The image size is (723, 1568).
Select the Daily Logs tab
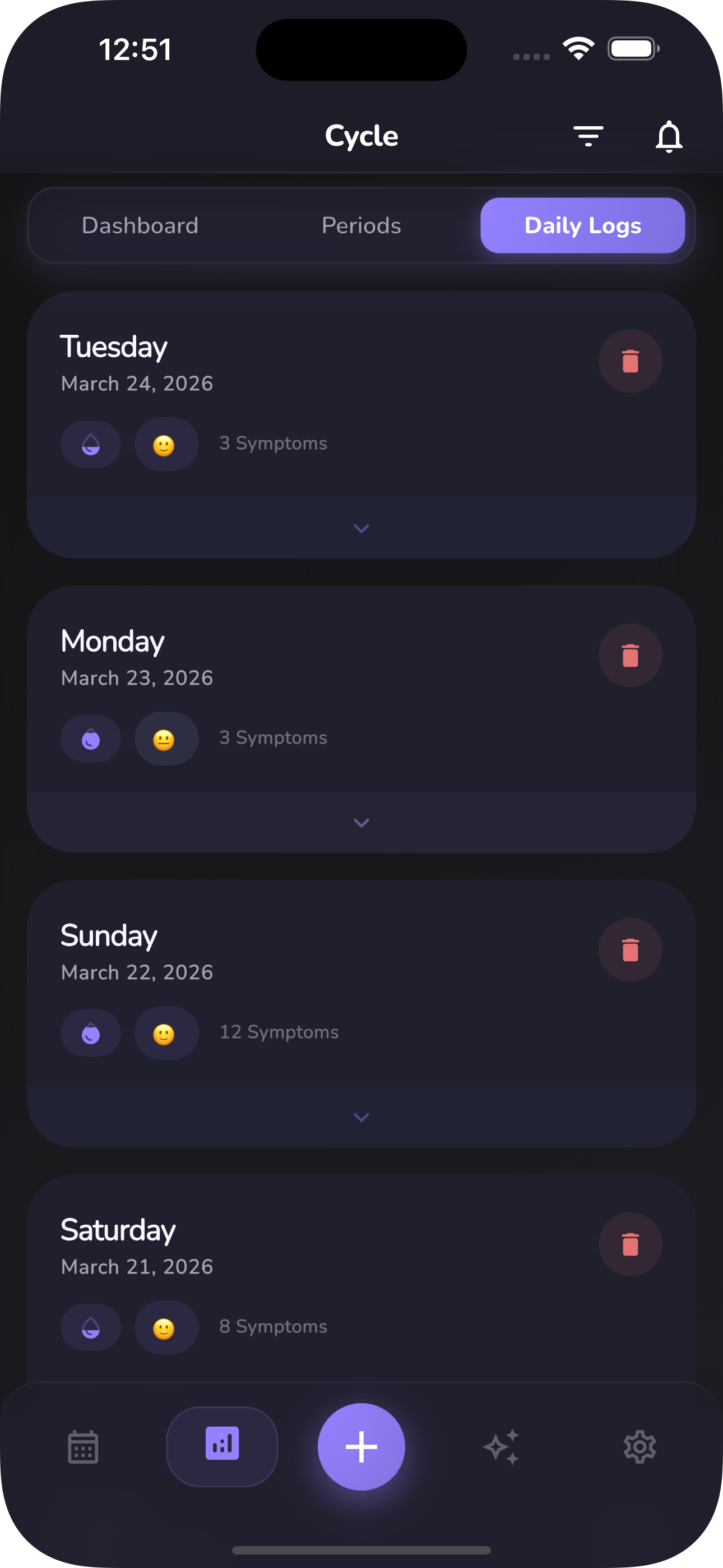pos(582,225)
